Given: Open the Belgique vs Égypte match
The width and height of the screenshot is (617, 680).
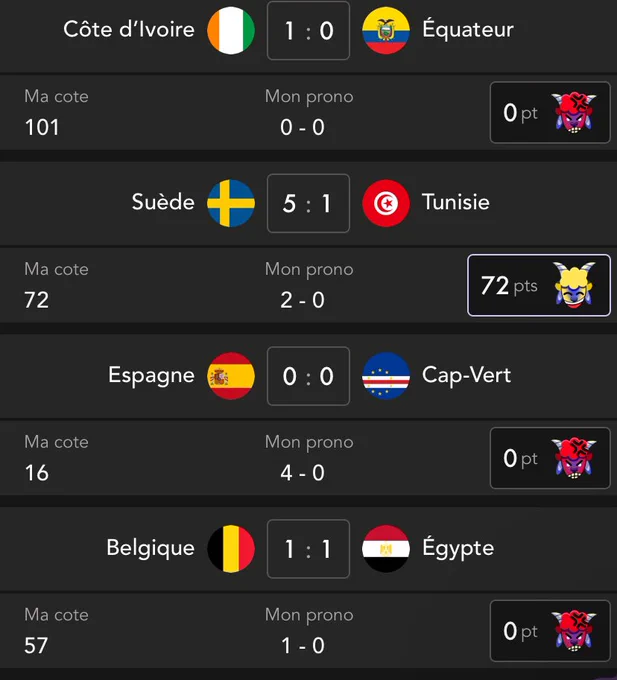Looking at the screenshot, I should [x=308, y=549].
